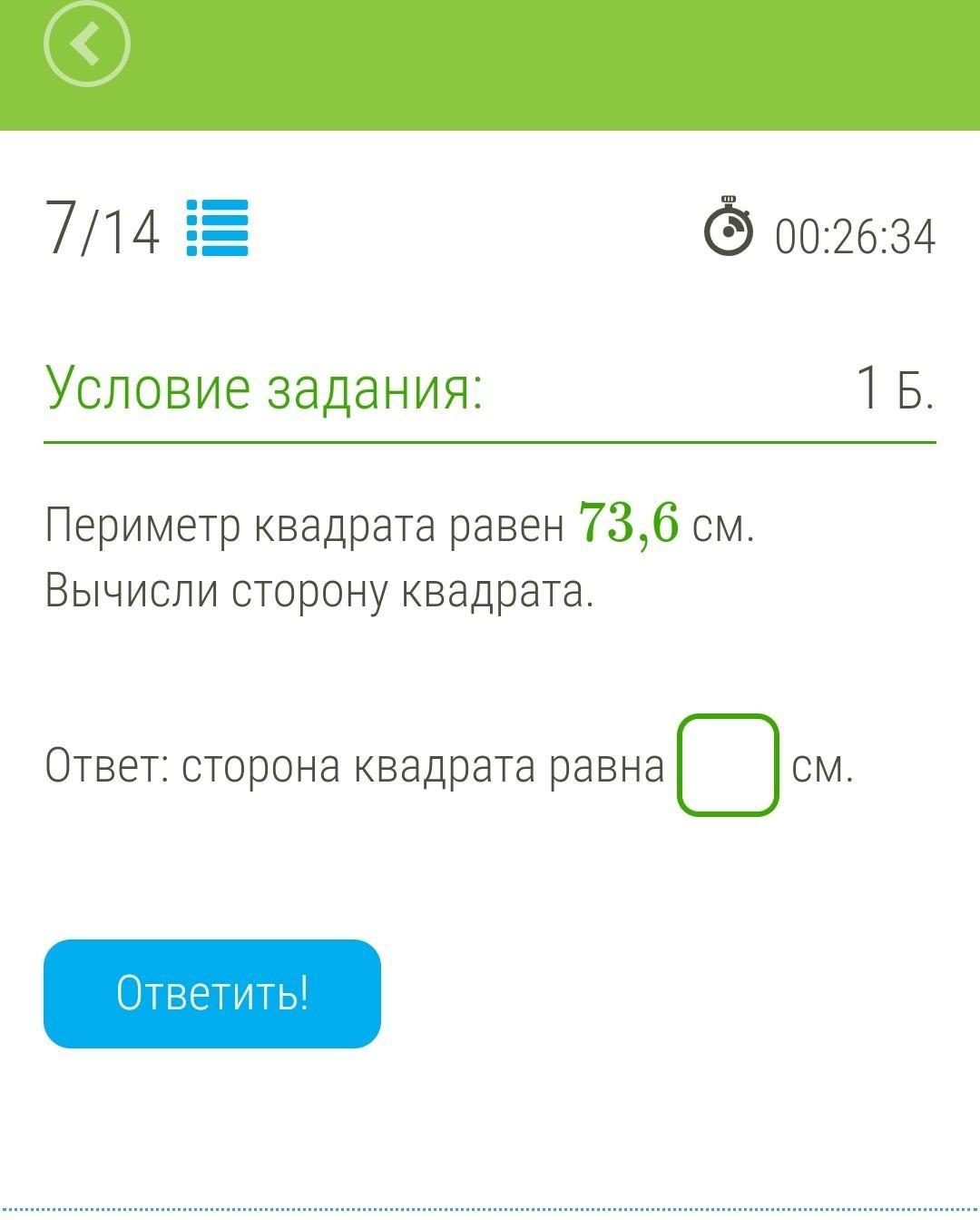
Task: Go back using the circled arrow
Action: [x=87, y=44]
